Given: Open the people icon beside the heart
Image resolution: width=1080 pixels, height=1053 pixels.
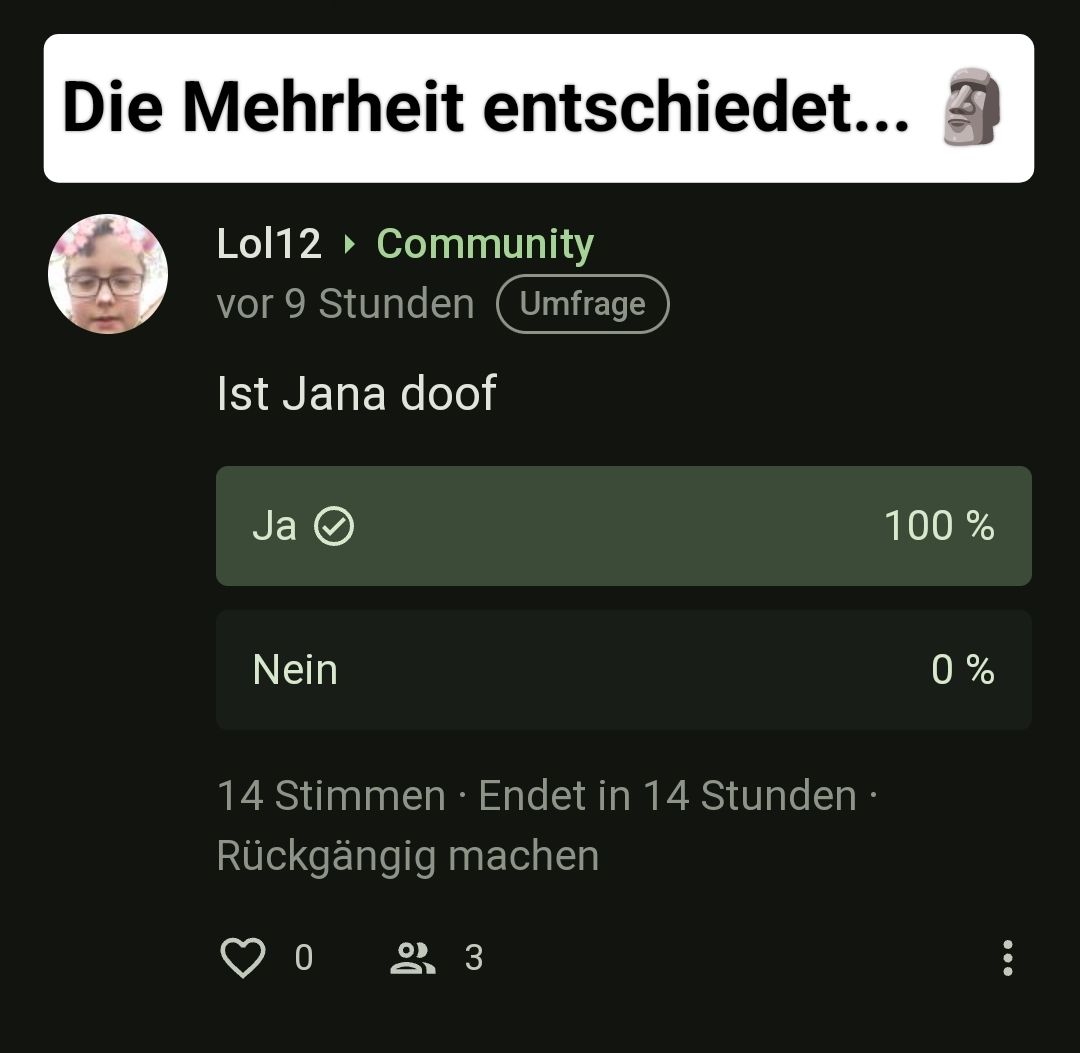Looking at the screenshot, I should tap(412, 958).
